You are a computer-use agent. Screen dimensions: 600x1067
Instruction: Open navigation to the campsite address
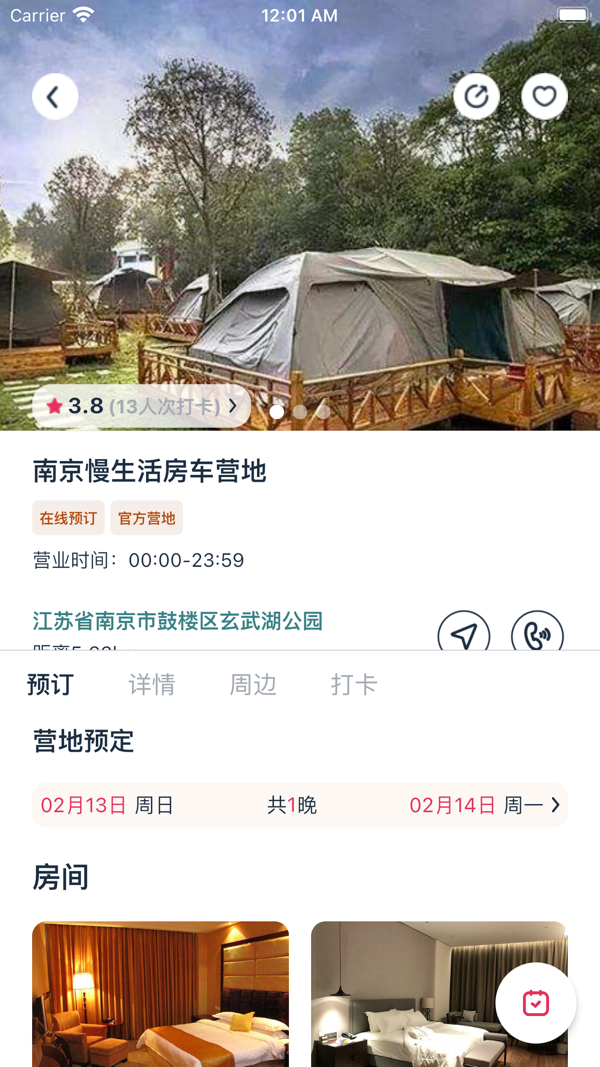click(x=463, y=631)
